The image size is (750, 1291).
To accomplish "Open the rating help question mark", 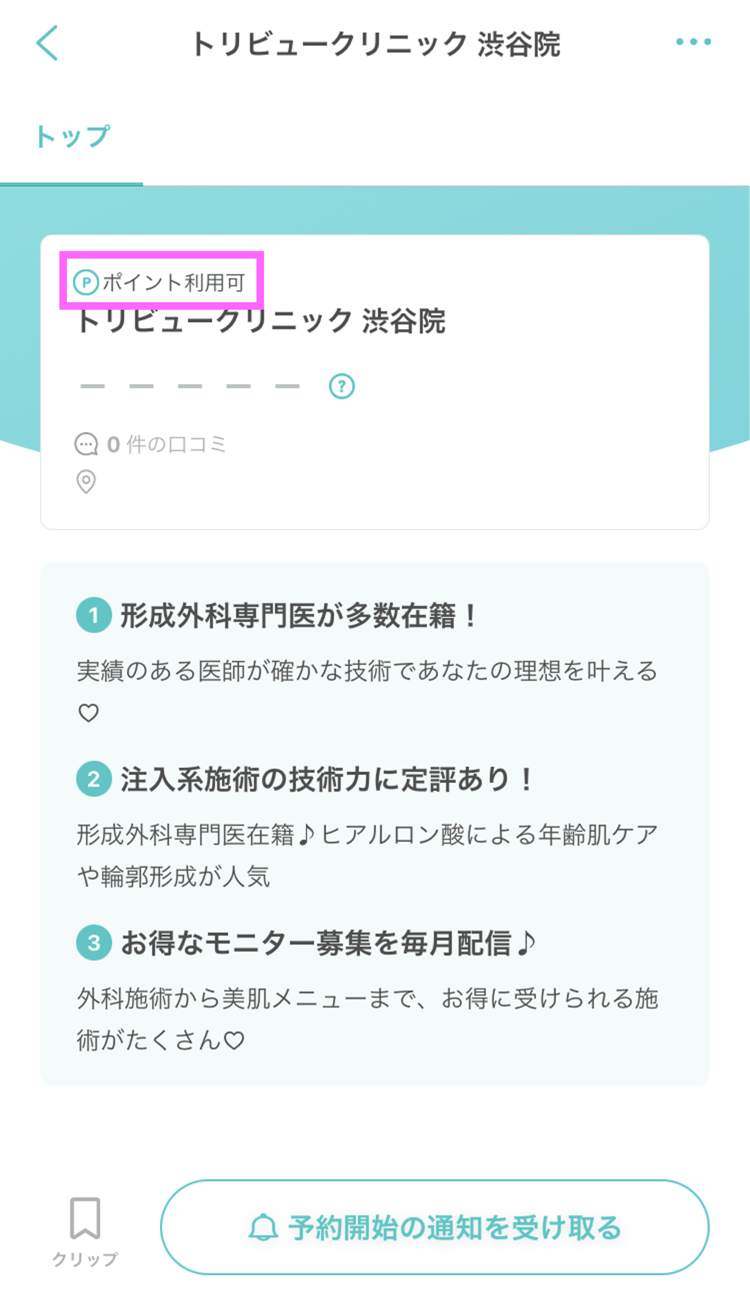I will (x=342, y=386).
